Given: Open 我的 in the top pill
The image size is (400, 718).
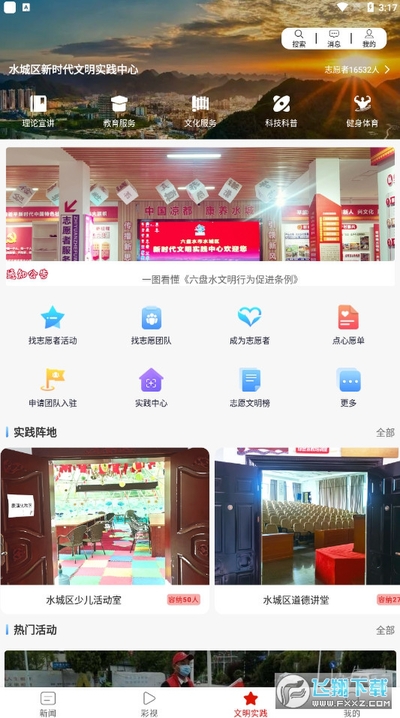Looking at the screenshot, I should click(x=369, y=38).
